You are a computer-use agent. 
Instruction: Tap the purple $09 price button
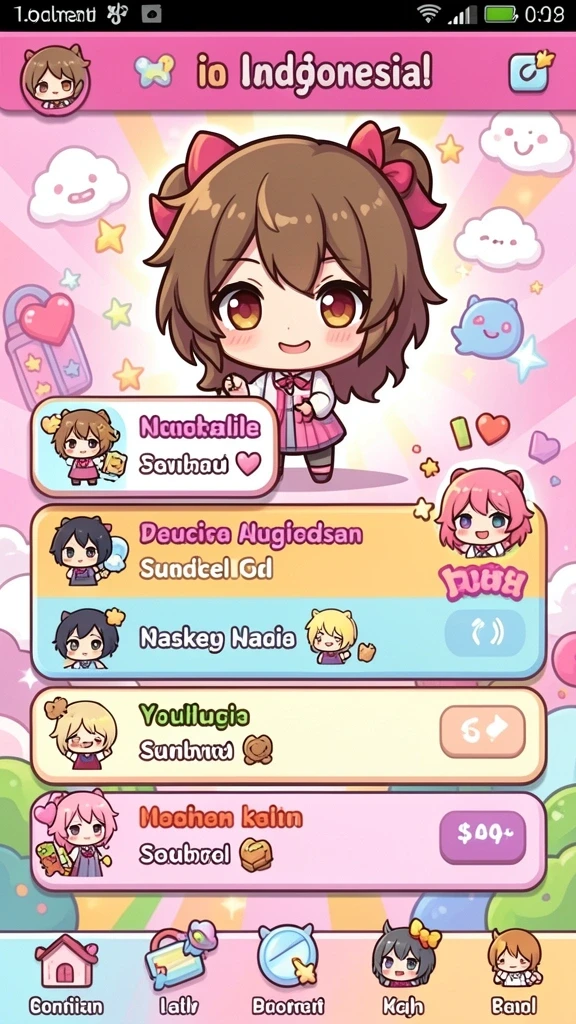tap(483, 837)
